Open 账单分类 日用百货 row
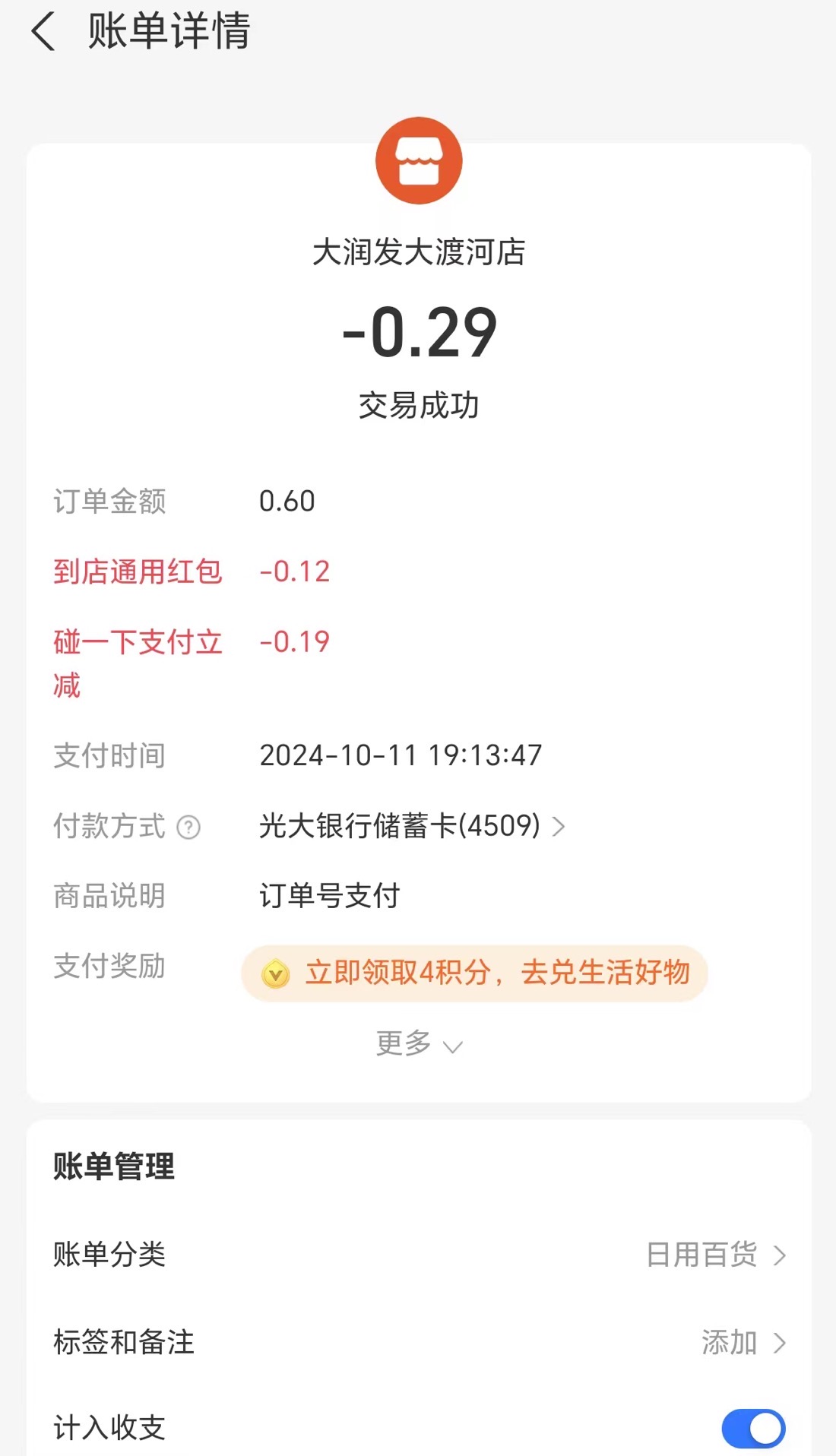The height and width of the screenshot is (1456, 836). [419, 1254]
